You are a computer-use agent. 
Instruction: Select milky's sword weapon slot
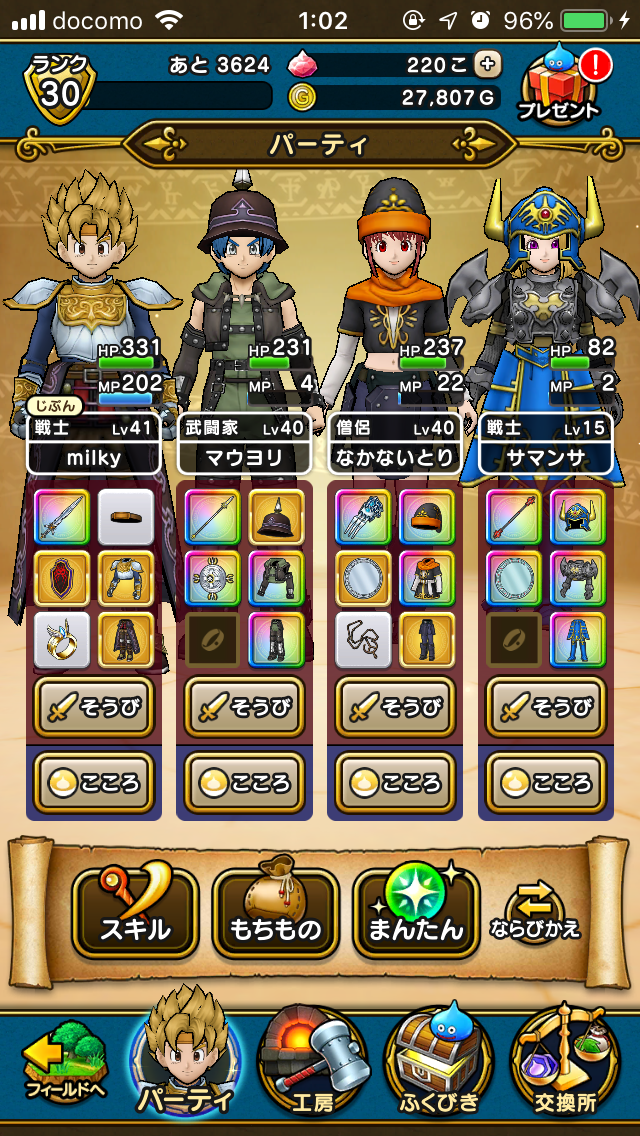tap(62, 517)
